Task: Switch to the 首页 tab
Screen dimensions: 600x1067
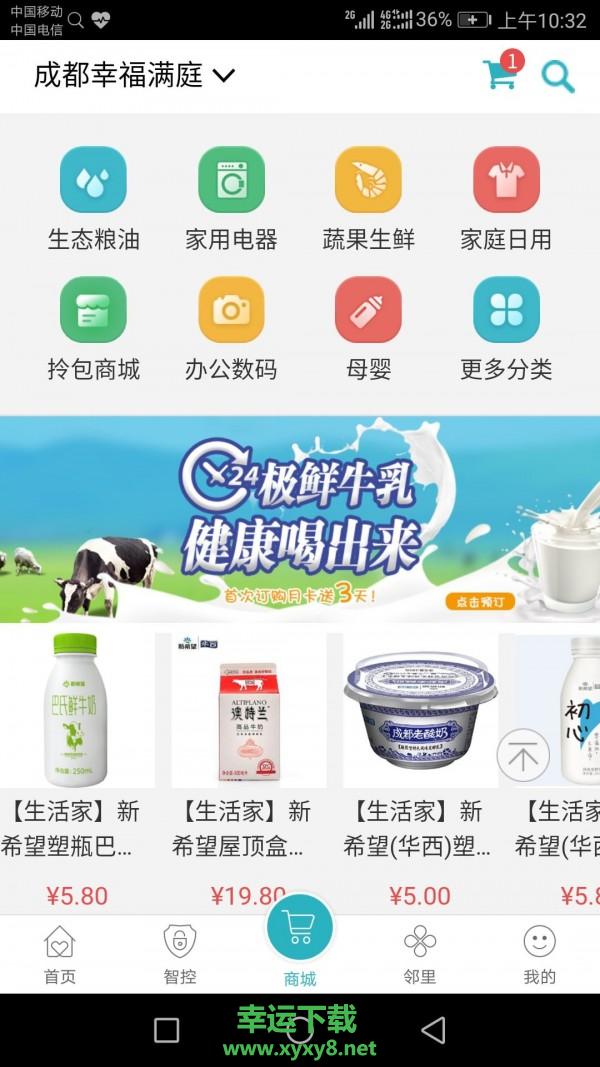Action: [x=60, y=955]
